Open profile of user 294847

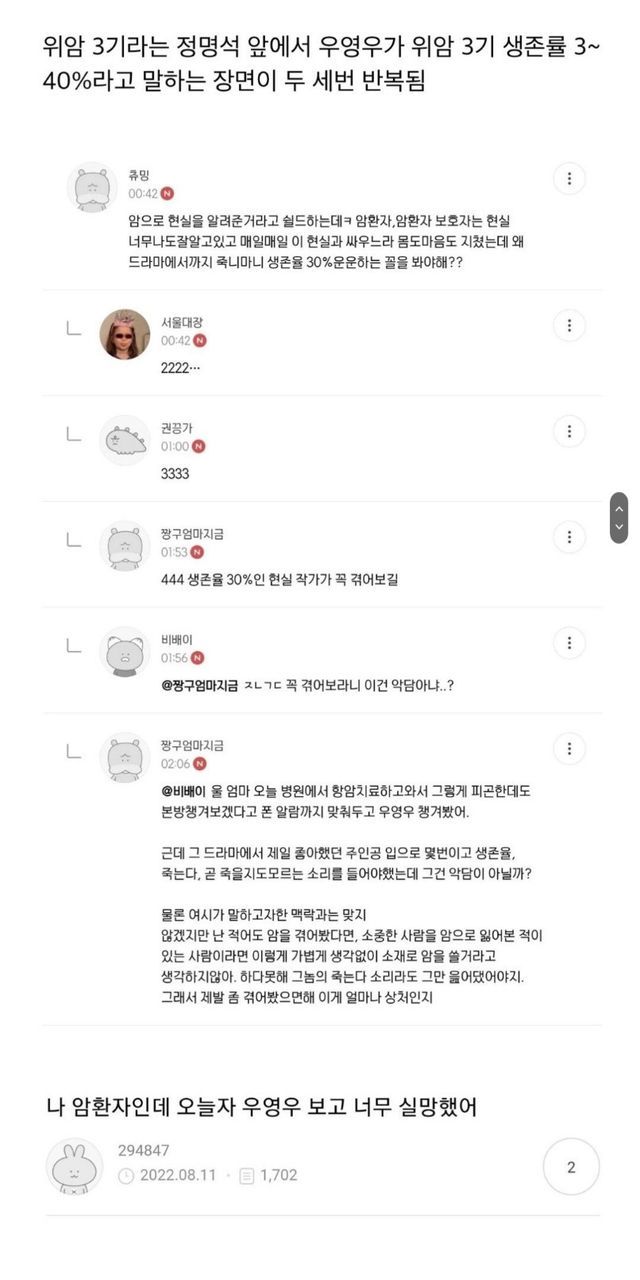click(75, 1165)
